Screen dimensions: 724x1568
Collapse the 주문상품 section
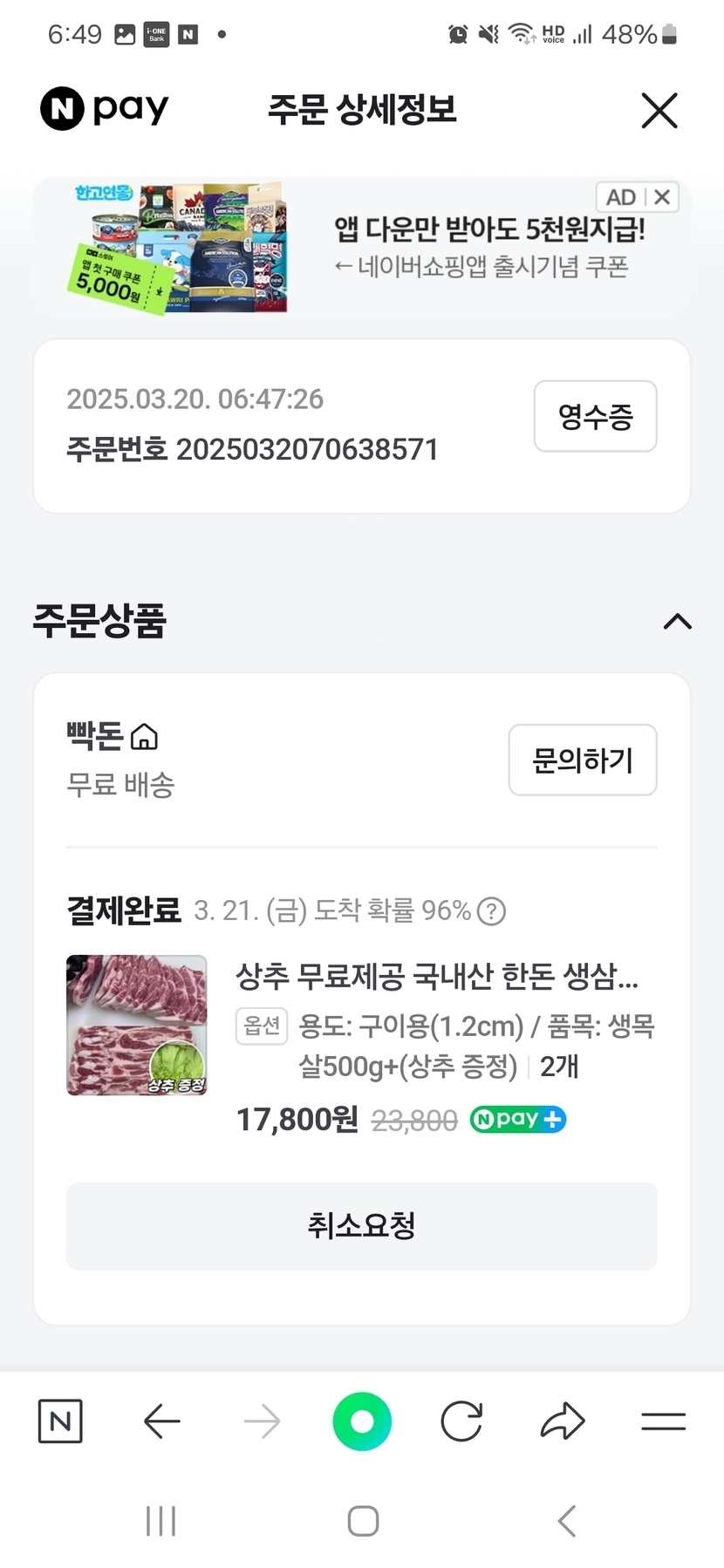pyautogui.click(x=677, y=621)
